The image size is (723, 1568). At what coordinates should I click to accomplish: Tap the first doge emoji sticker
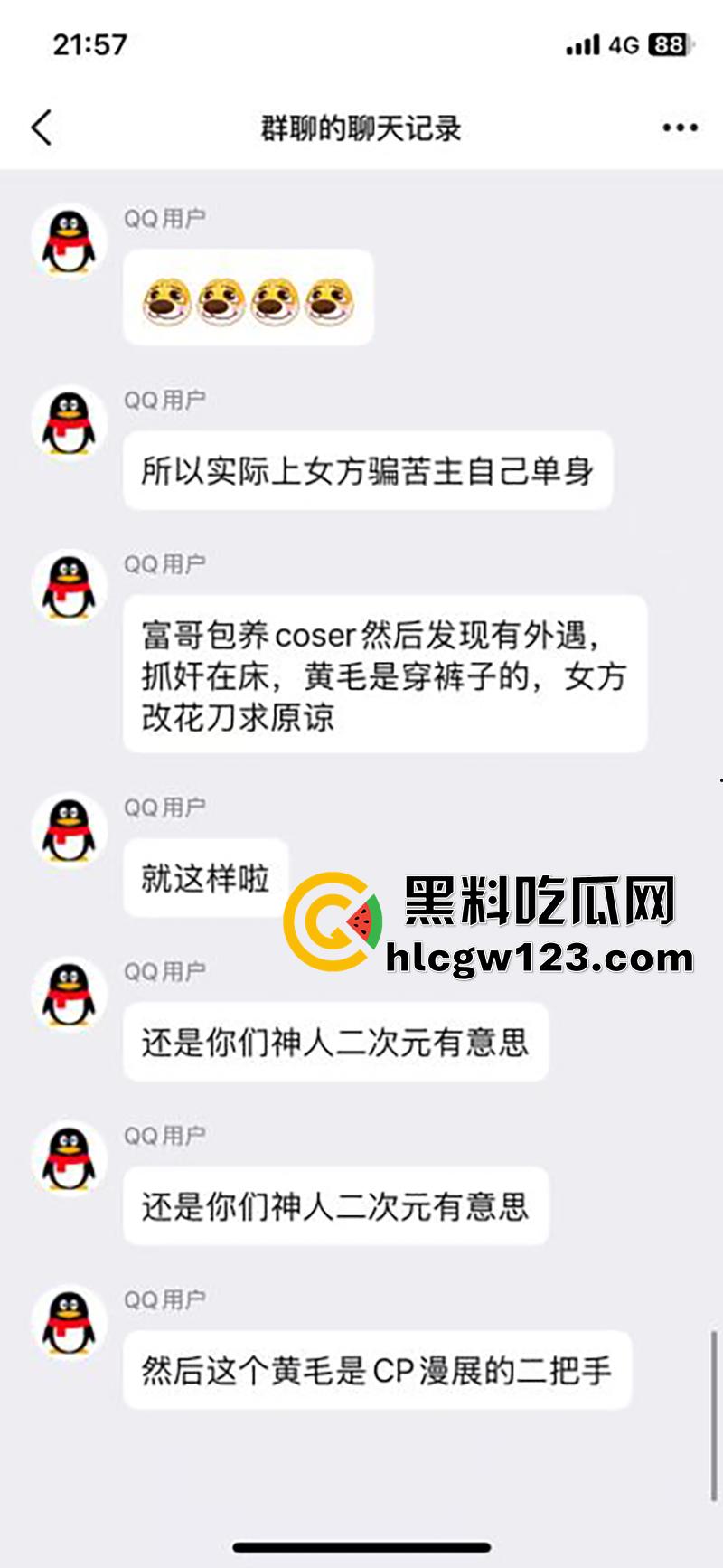164,298
